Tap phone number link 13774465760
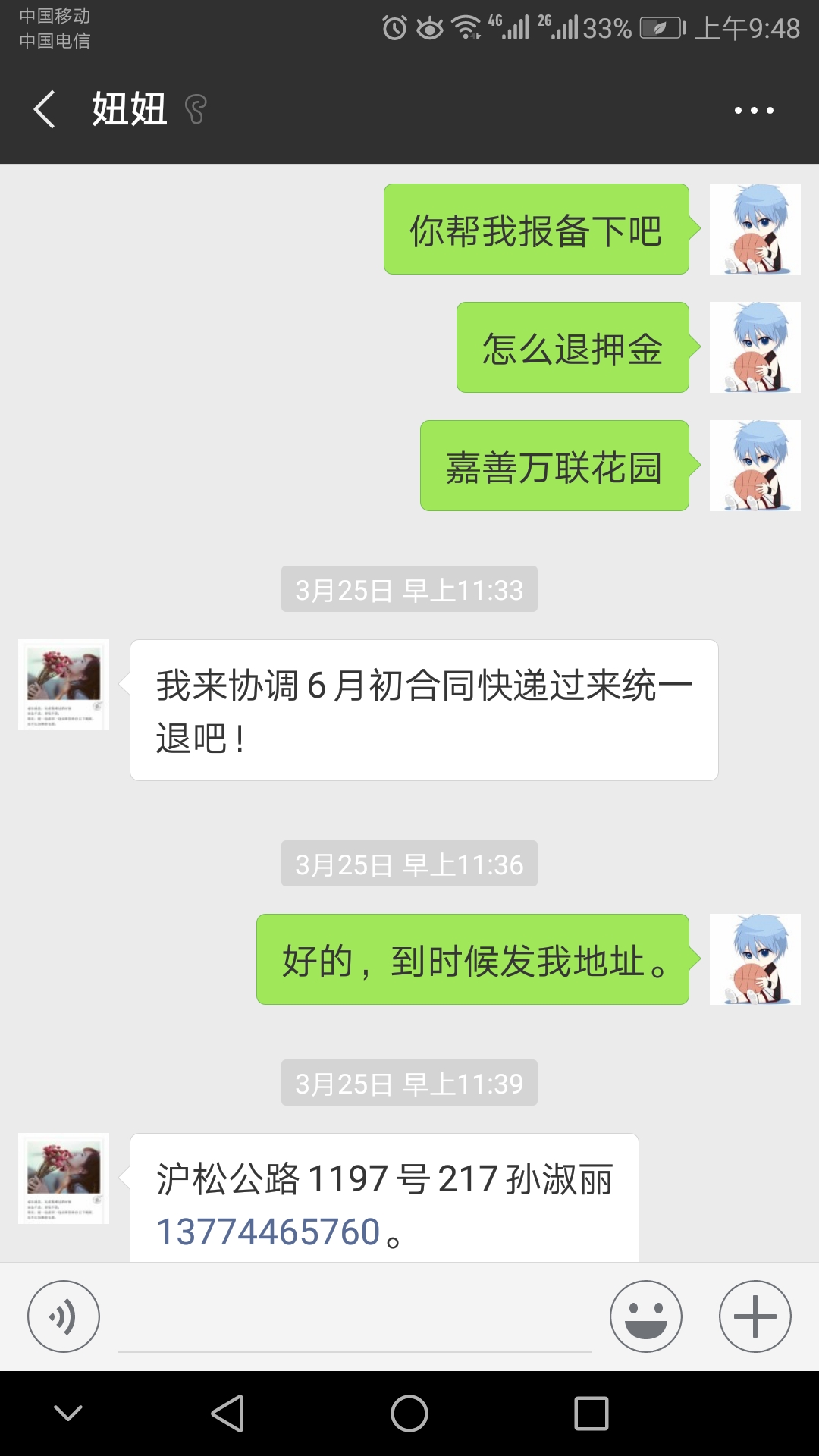819x1456 pixels. pyautogui.click(x=268, y=1232)
